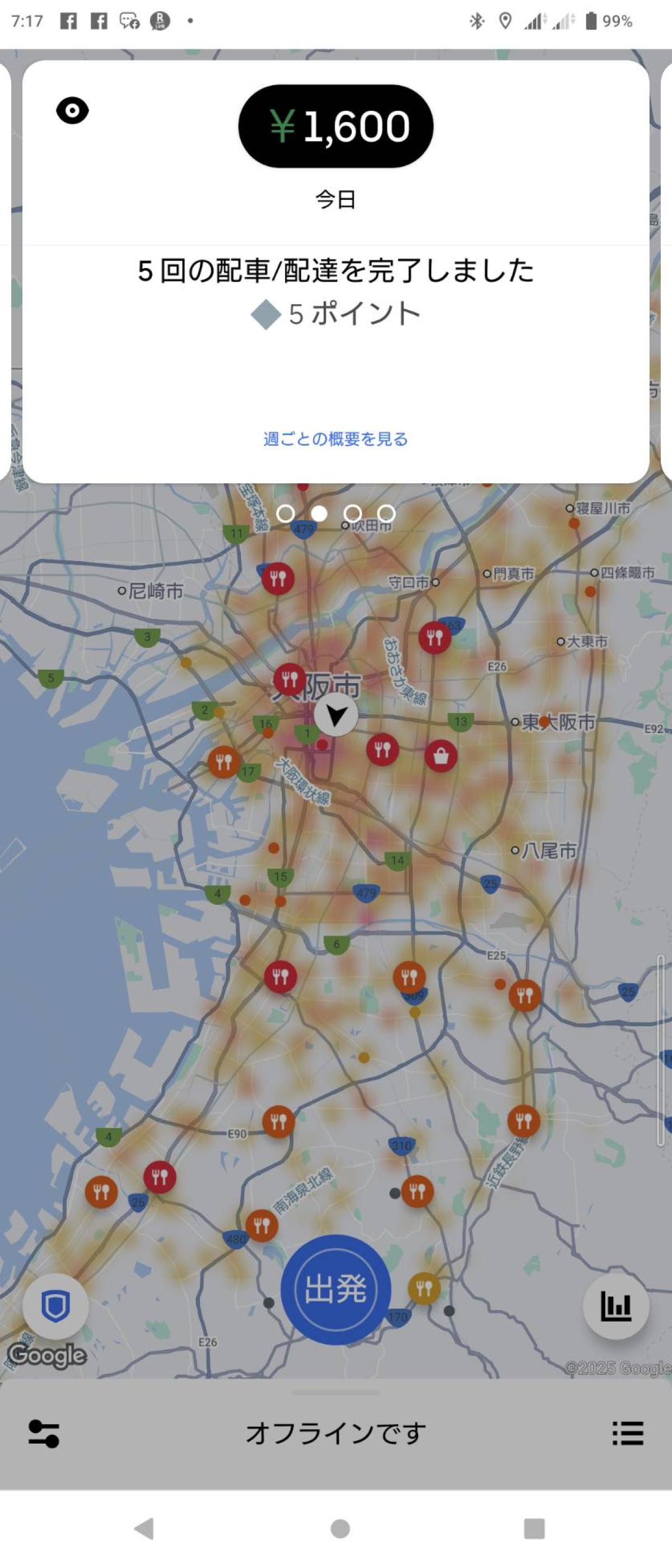This screenshot has width=672, height=1568.
Task: Tap the 出発 go-online button
Action: click(x=335, y=1289)
